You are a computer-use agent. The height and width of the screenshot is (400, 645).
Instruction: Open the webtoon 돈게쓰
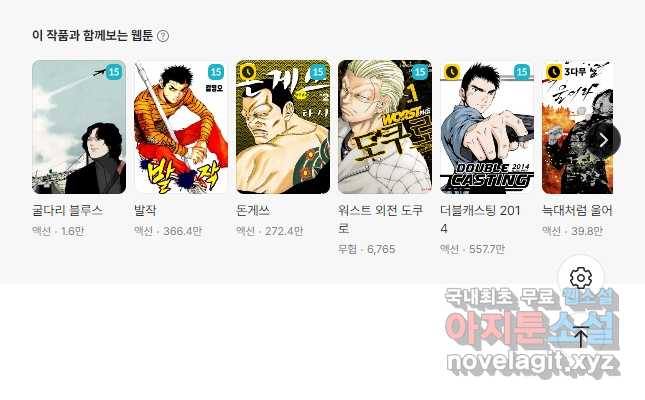[282, 127]
